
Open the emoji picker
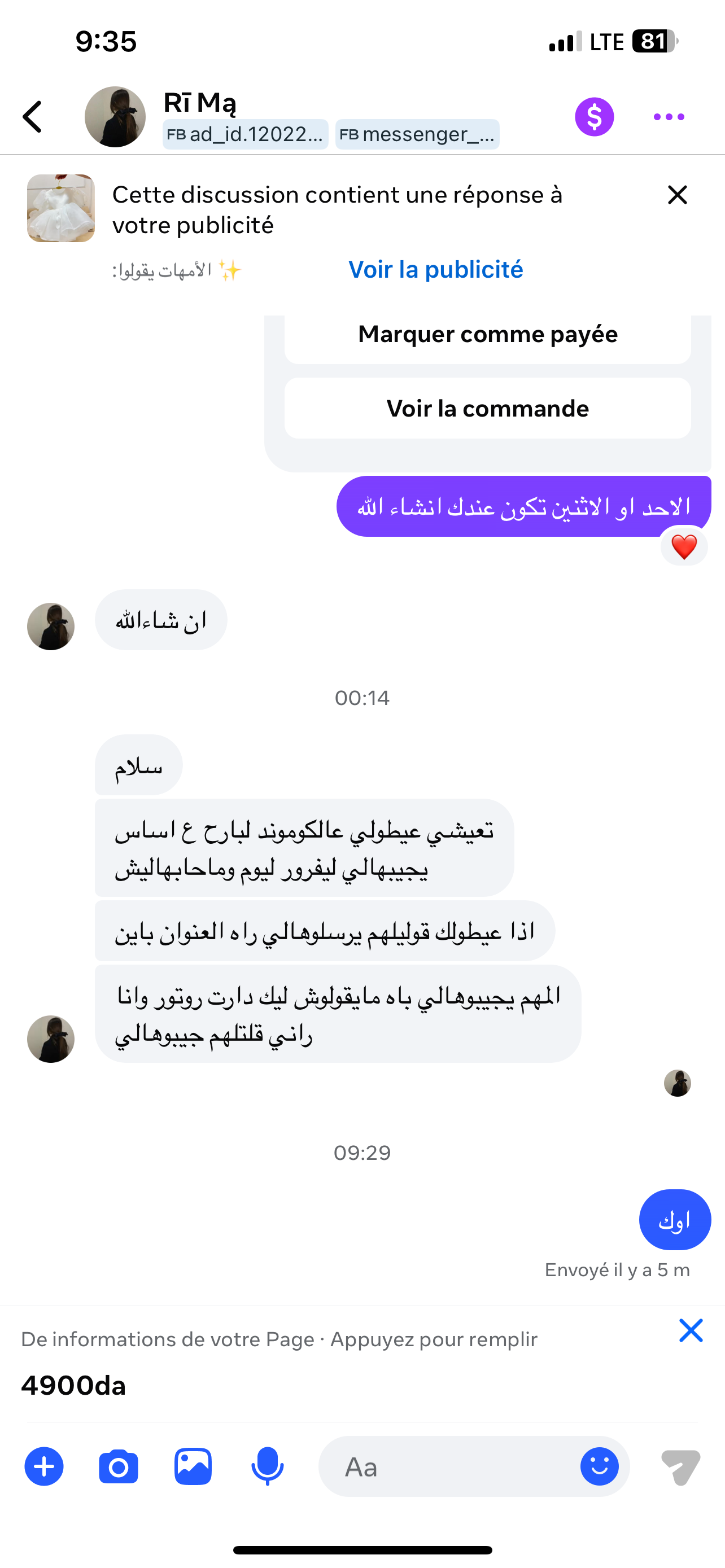(599, 1466)
